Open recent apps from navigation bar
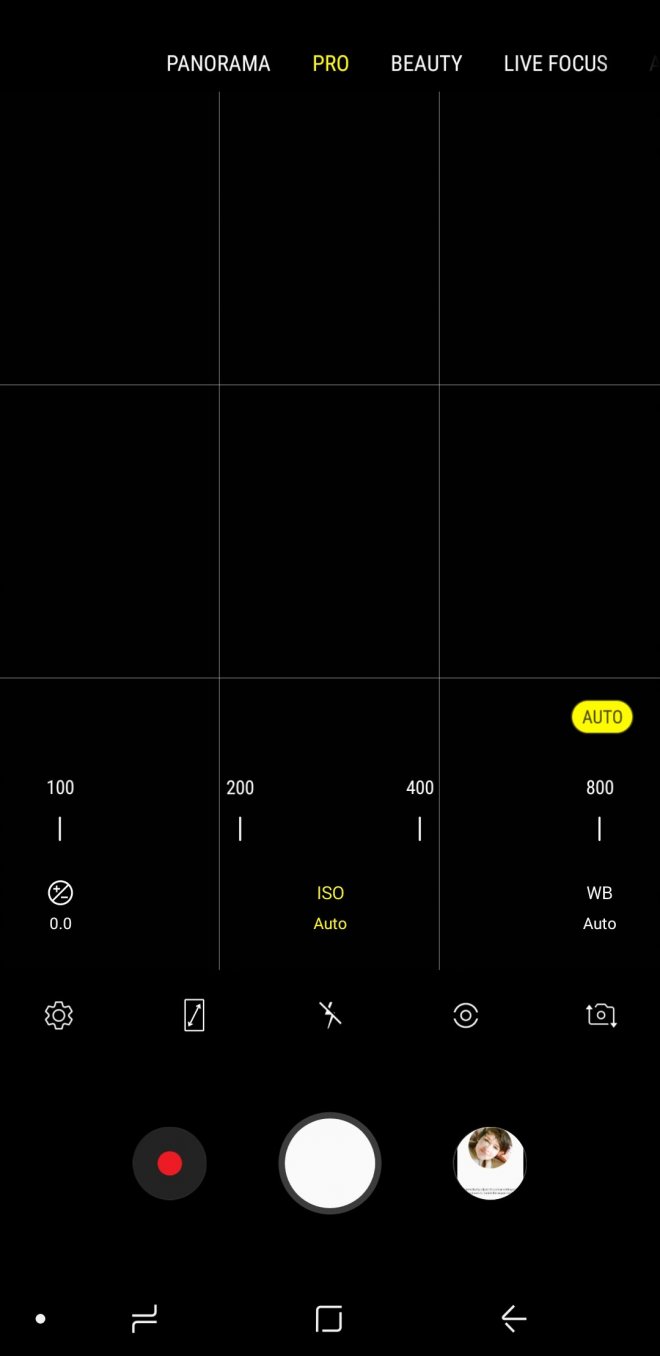 [145, 1319]
